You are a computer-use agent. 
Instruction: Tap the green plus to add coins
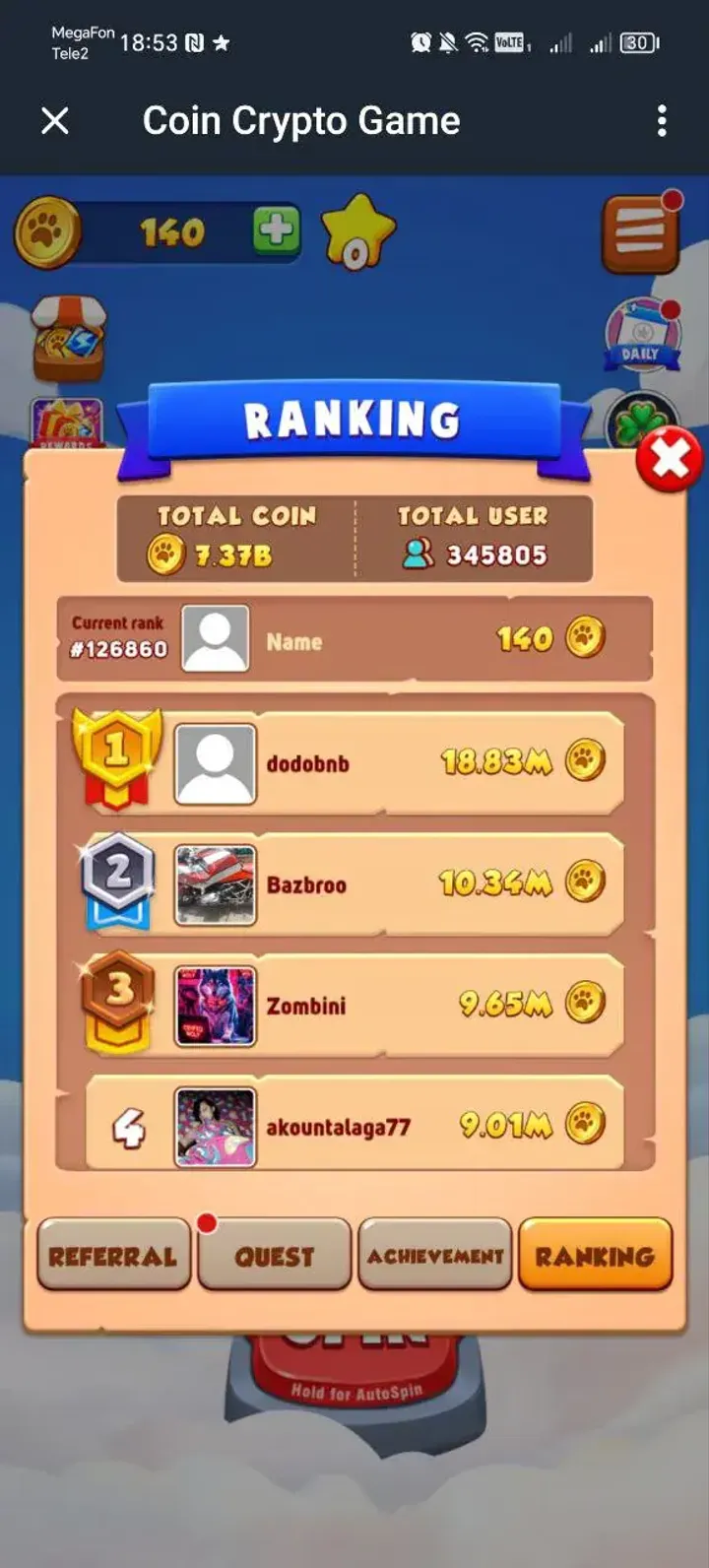(x=276, y=231)
